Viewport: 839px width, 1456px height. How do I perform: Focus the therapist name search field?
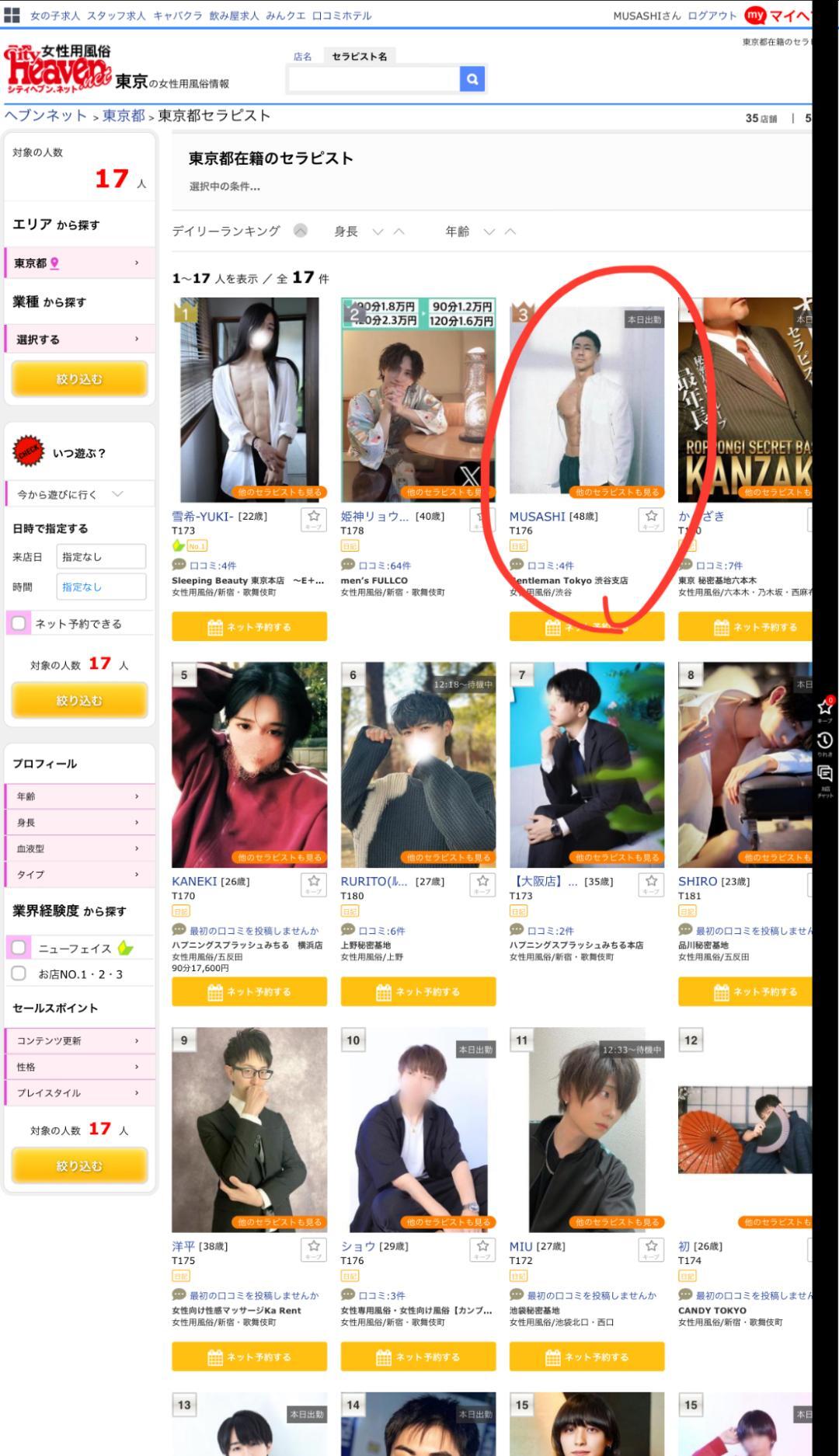[x=374, y=79]
